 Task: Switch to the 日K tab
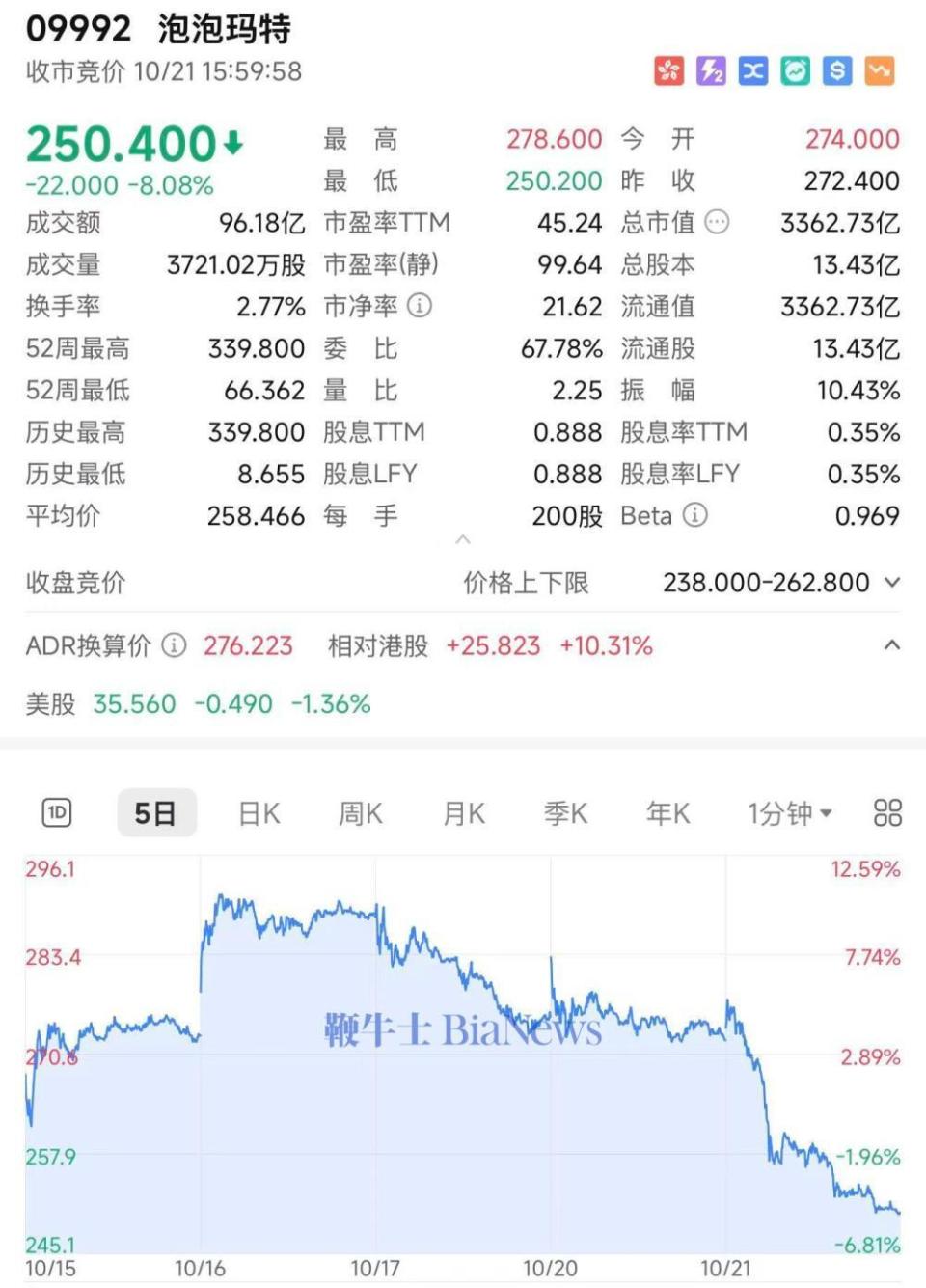[258, 812]
